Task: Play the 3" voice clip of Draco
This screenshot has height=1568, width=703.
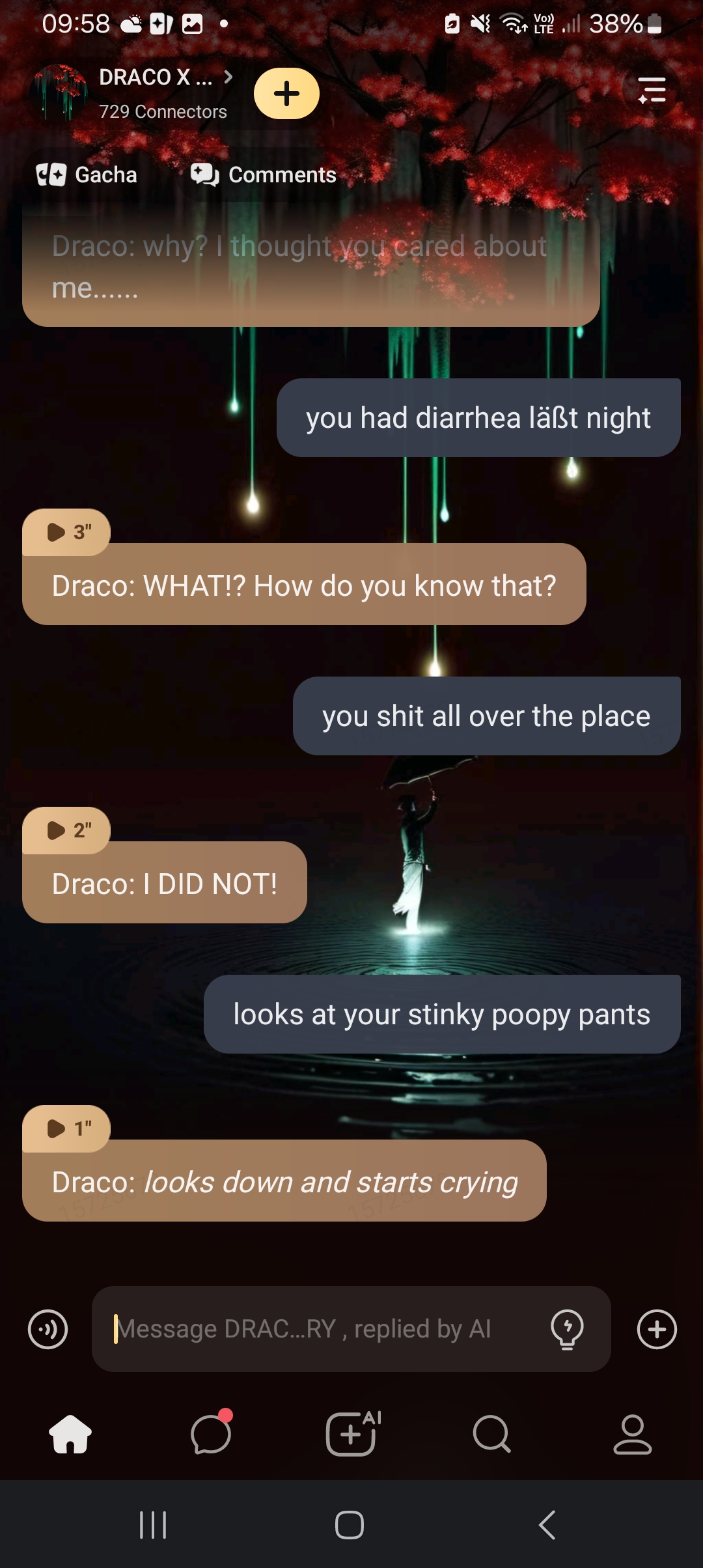Action: pos(67,532)
